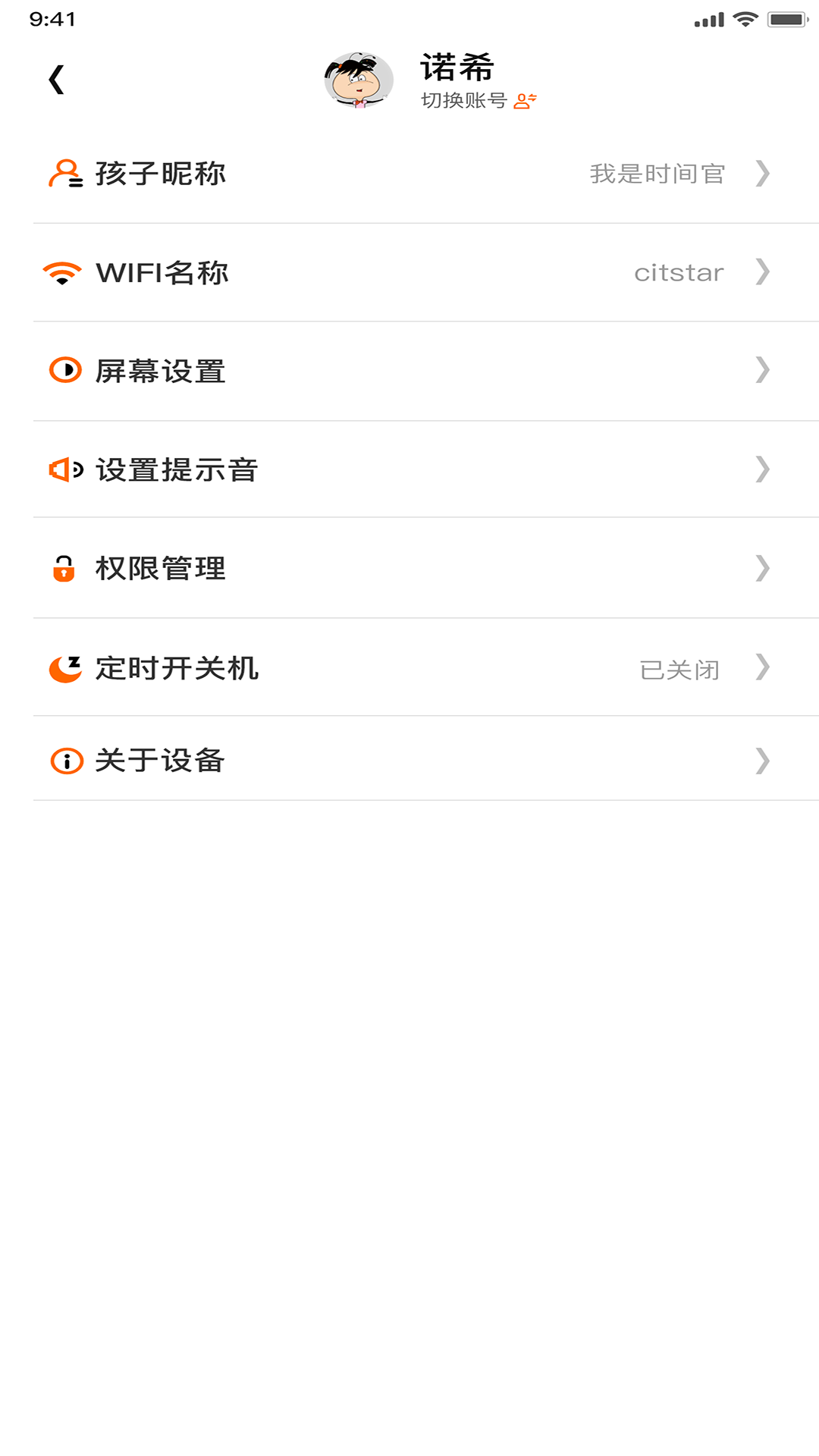Click the screen settings brightness icon
This screenshot has width=819, height=1456.
pyautogui.click(x=64, y=372)
